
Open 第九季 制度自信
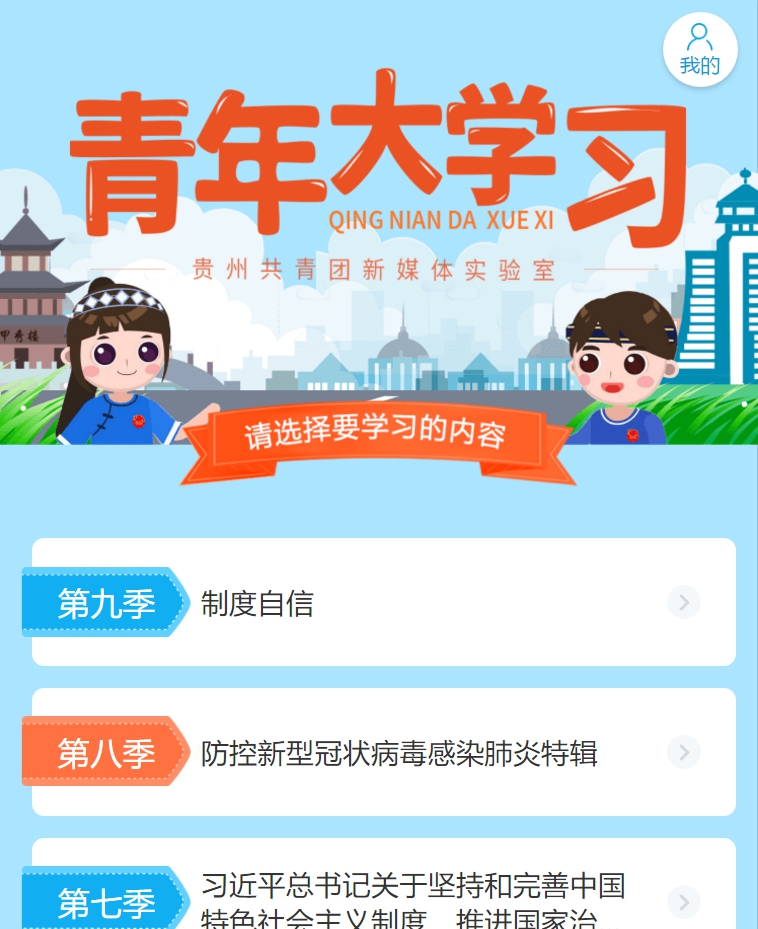click(x=384, y=603)
